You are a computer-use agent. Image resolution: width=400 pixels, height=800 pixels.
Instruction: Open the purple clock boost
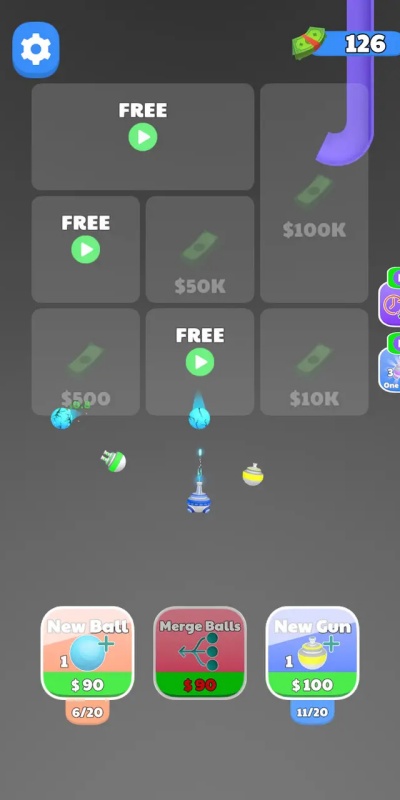pyautogui.click(x=390, y=304)
